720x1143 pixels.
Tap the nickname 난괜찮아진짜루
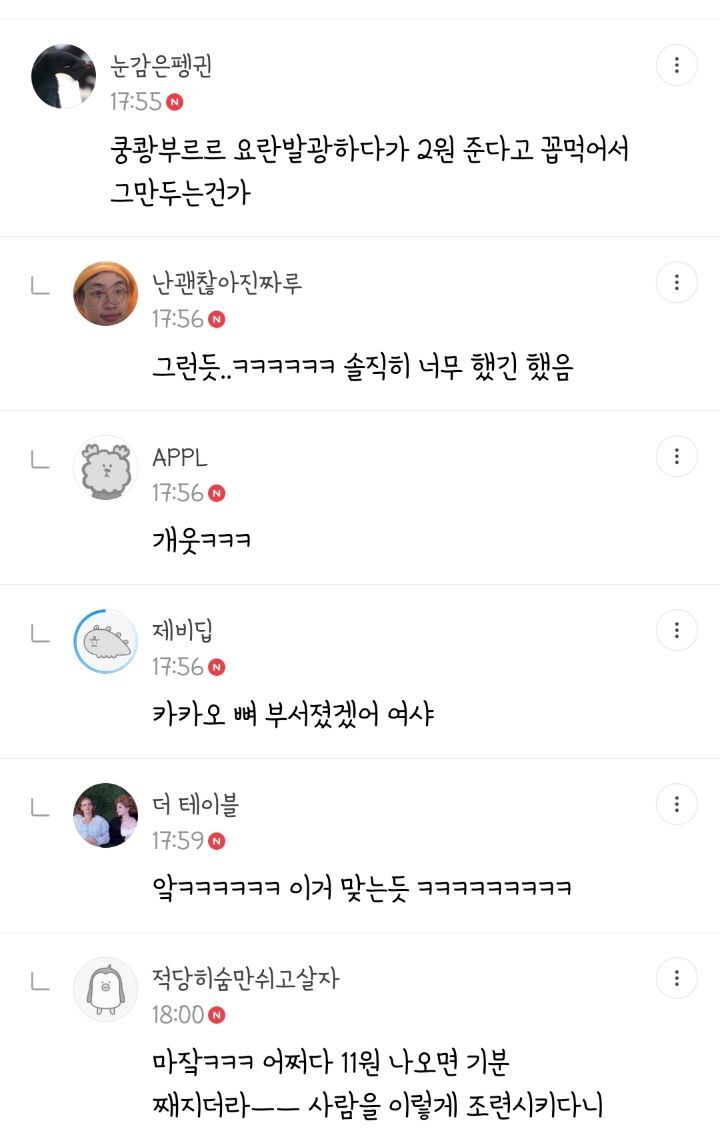[x=227, y=283]
